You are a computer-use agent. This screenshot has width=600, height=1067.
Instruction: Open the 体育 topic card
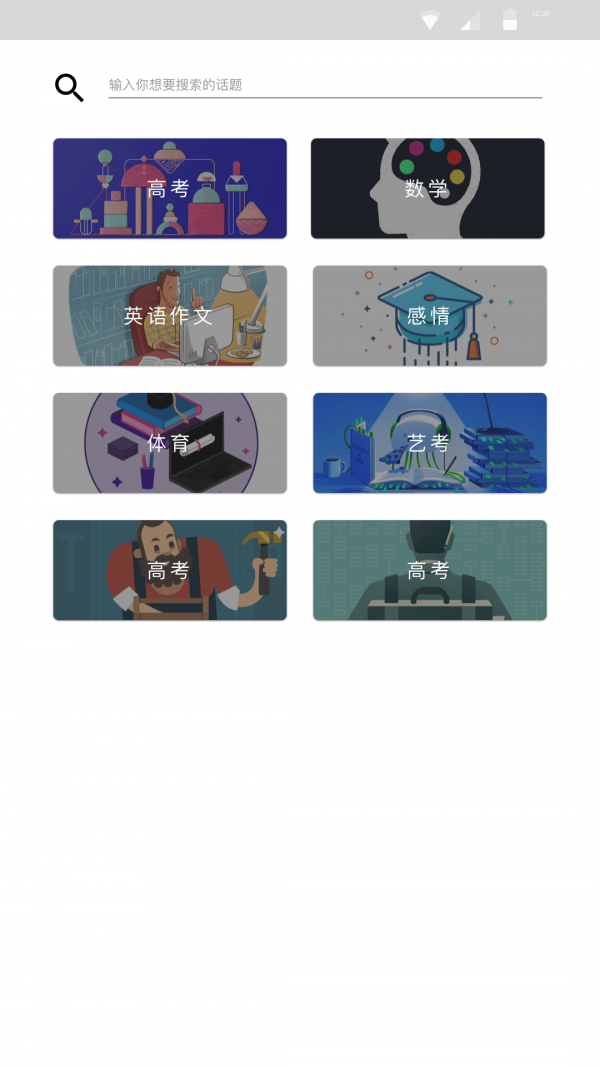coord(170,443)
